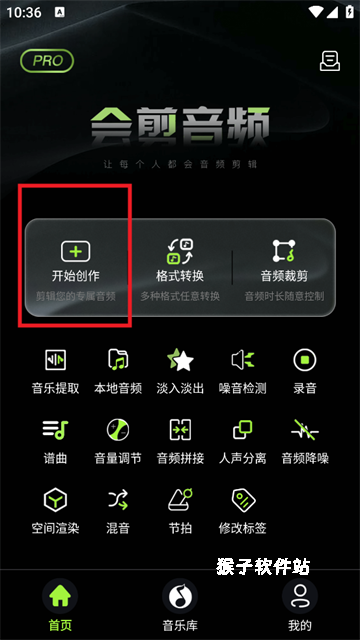Open the 节拍 metronome tool
The image size is (360, 640).
(x=180, y=512)
